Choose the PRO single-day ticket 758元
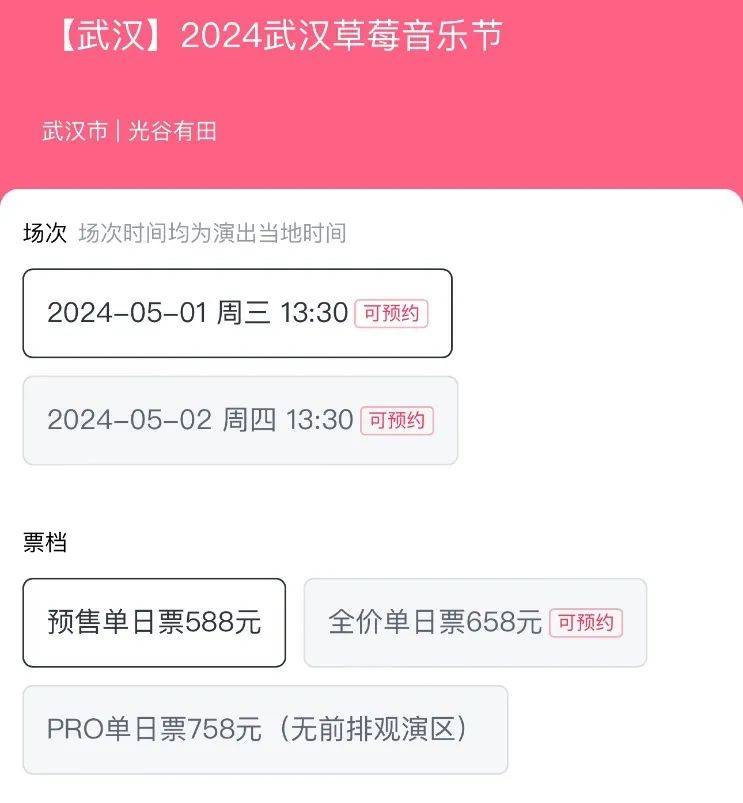The image size is (743, 803). (265, 730)
